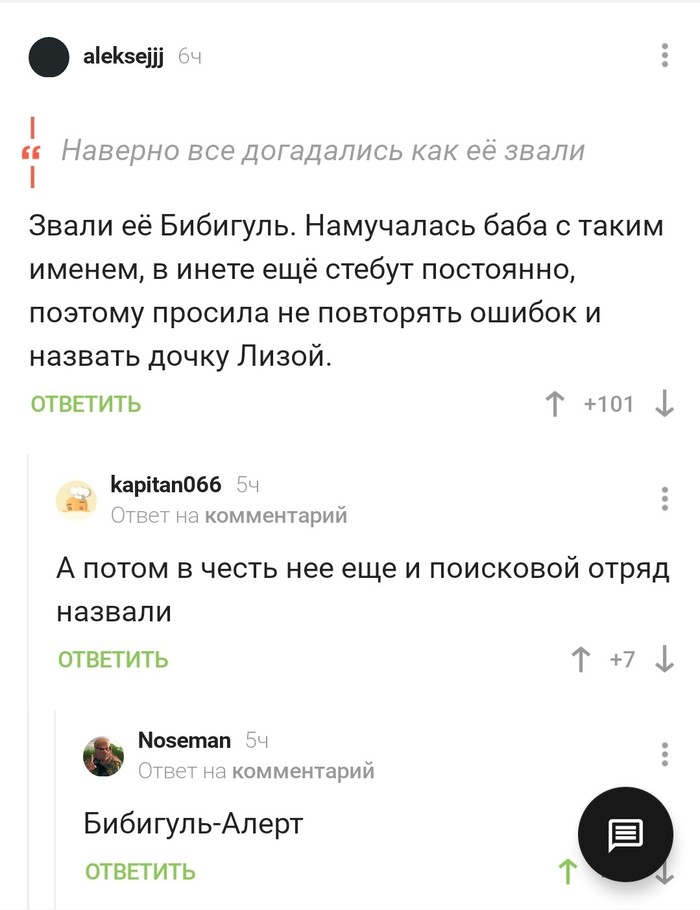Upvote Noseman's Бибигуль-Алерт comment

(x=568, y=871)
